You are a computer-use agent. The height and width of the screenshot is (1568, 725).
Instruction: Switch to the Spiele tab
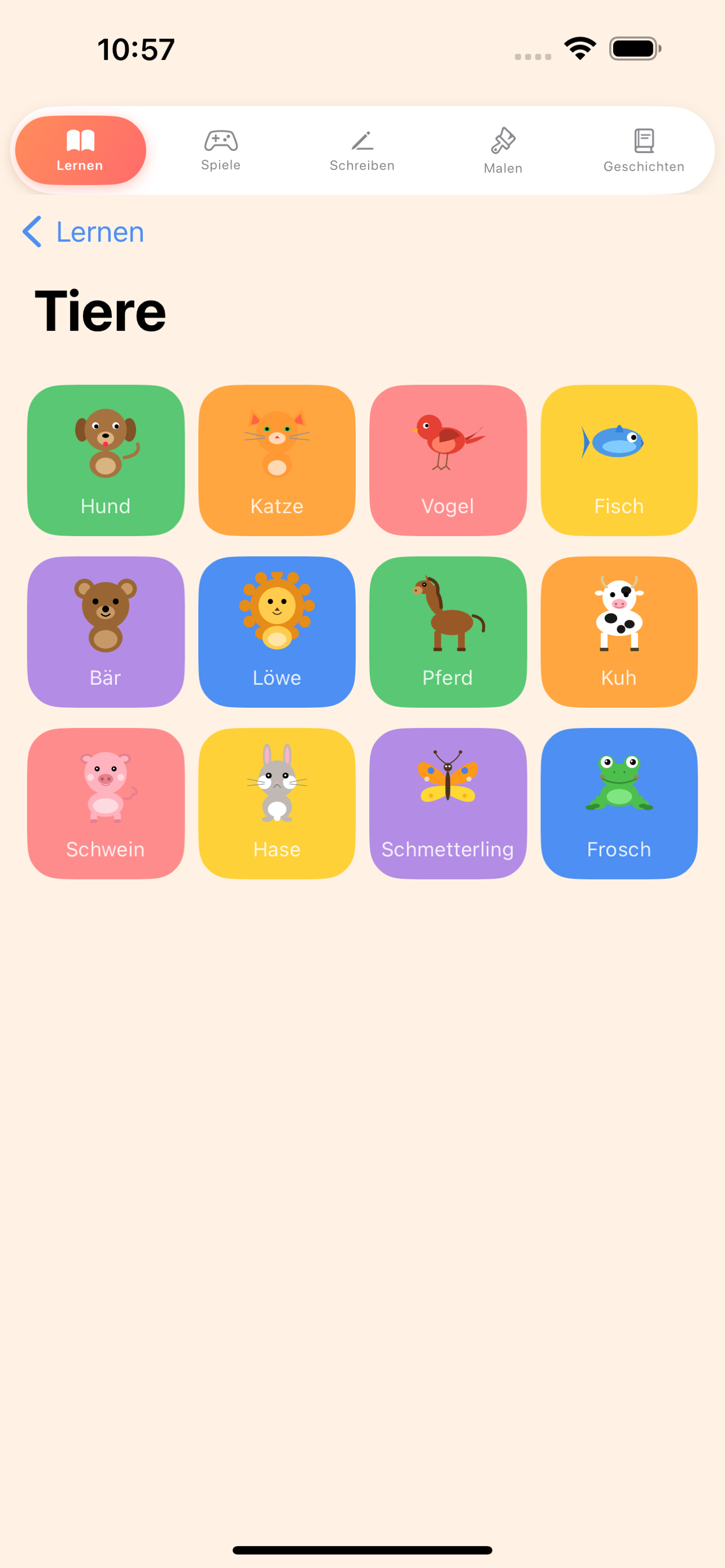221,150
